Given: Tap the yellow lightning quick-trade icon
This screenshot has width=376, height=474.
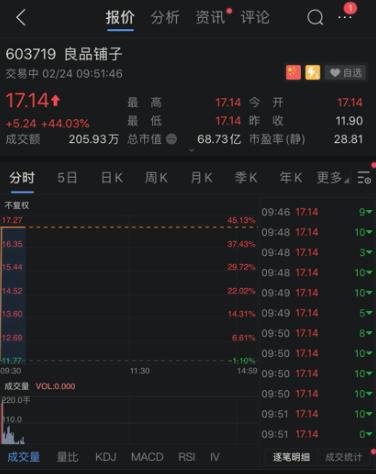Looking at the screenshot, I should point(312,72).
